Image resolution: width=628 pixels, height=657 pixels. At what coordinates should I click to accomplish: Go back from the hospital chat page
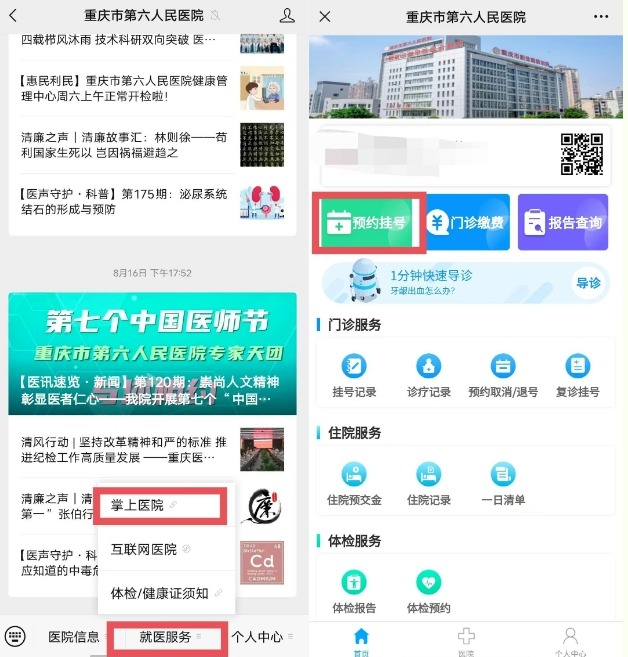point(14,16)
